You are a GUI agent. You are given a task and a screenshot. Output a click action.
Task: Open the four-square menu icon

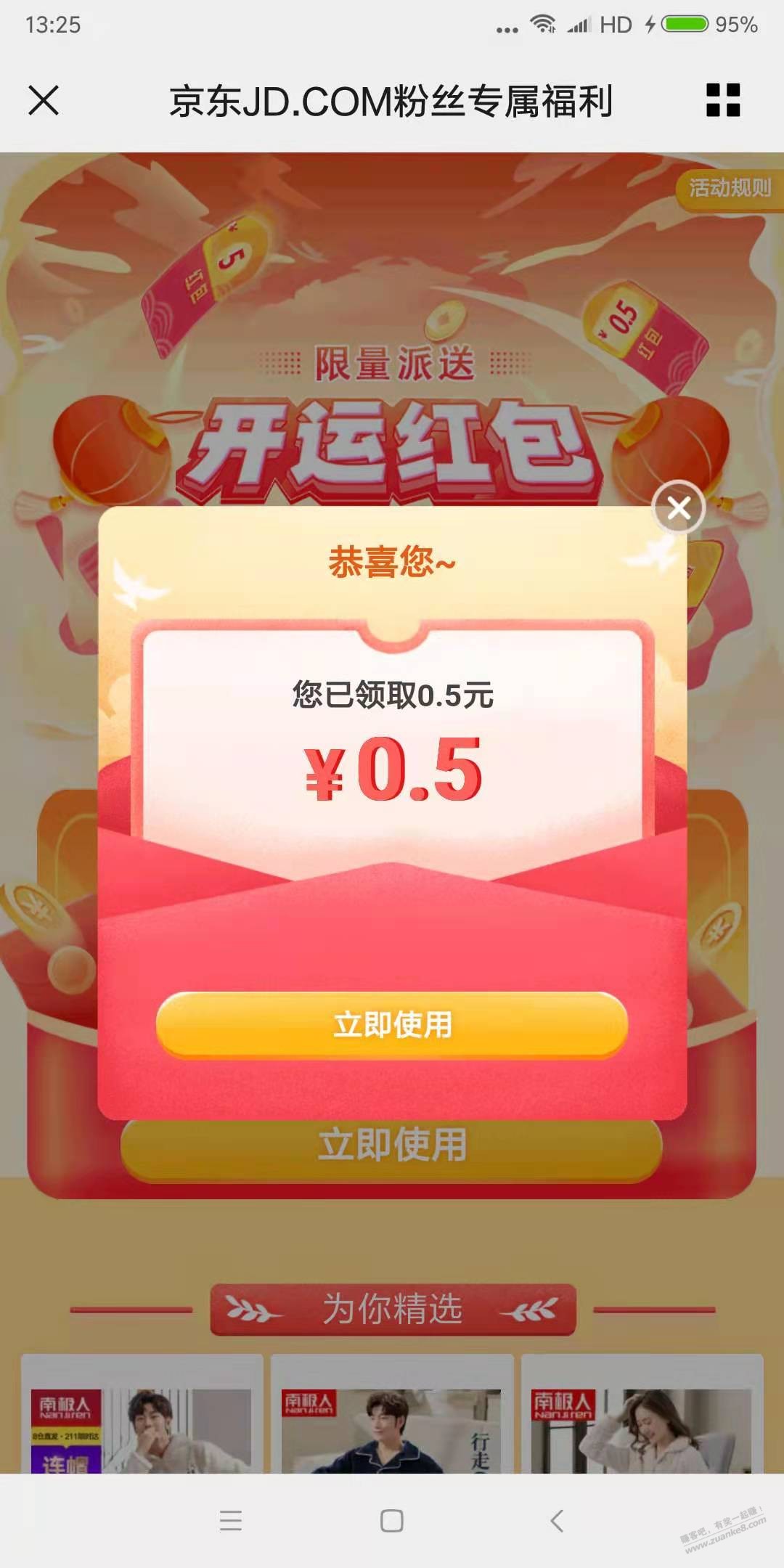[723, 100]
